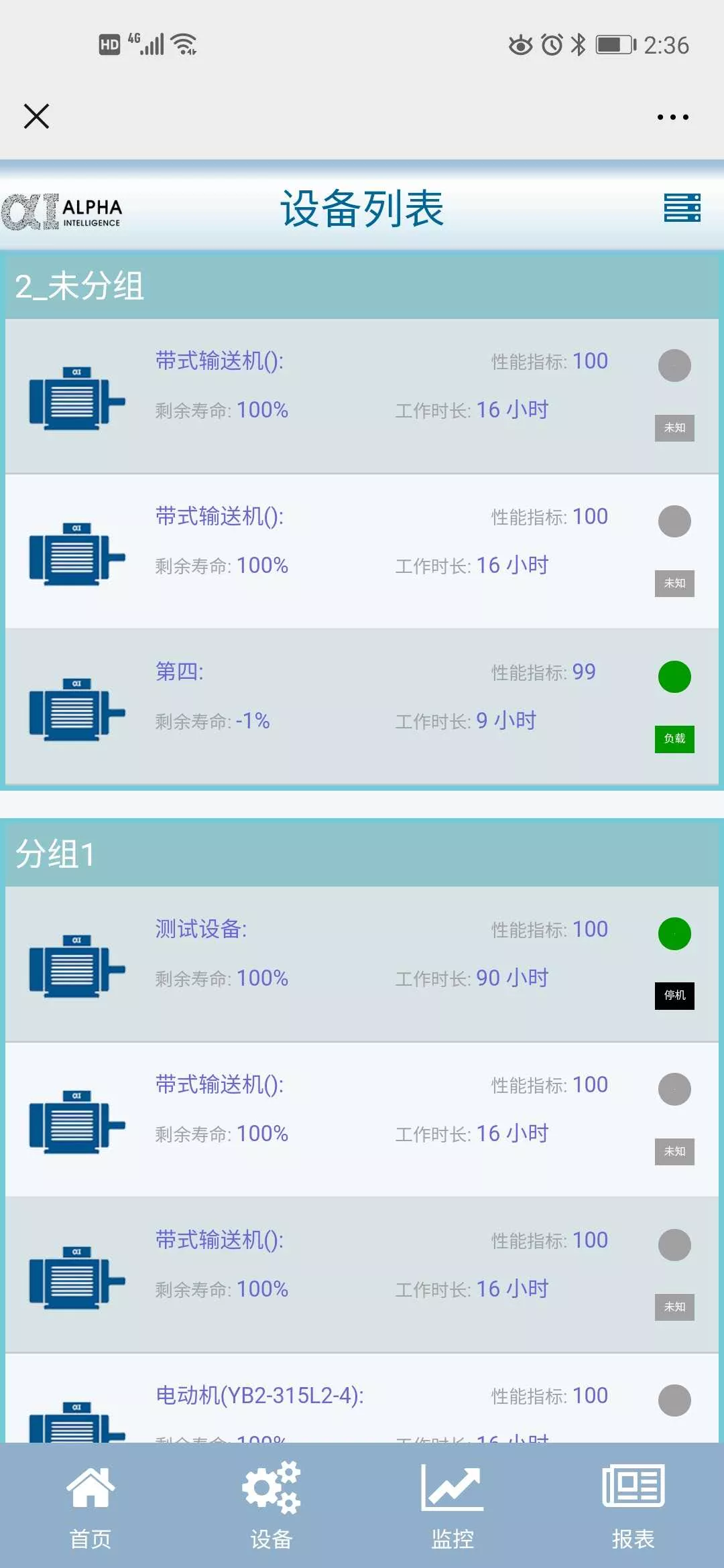
Task: Open the list menu icon beside 设备列表
Action: (x=682, y=208)
